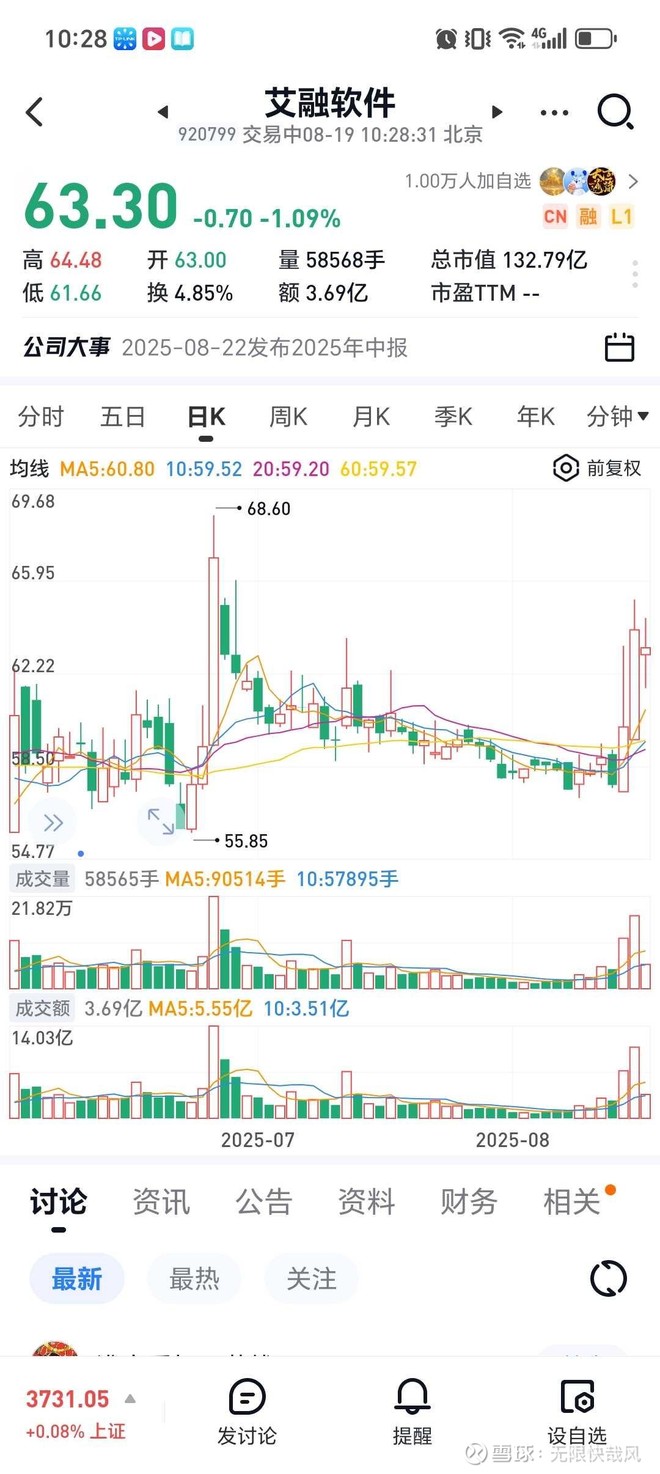This screenshot has height=1474, width=660.
Task: Set a price alert via 提醒
Action: [412, 1412]
